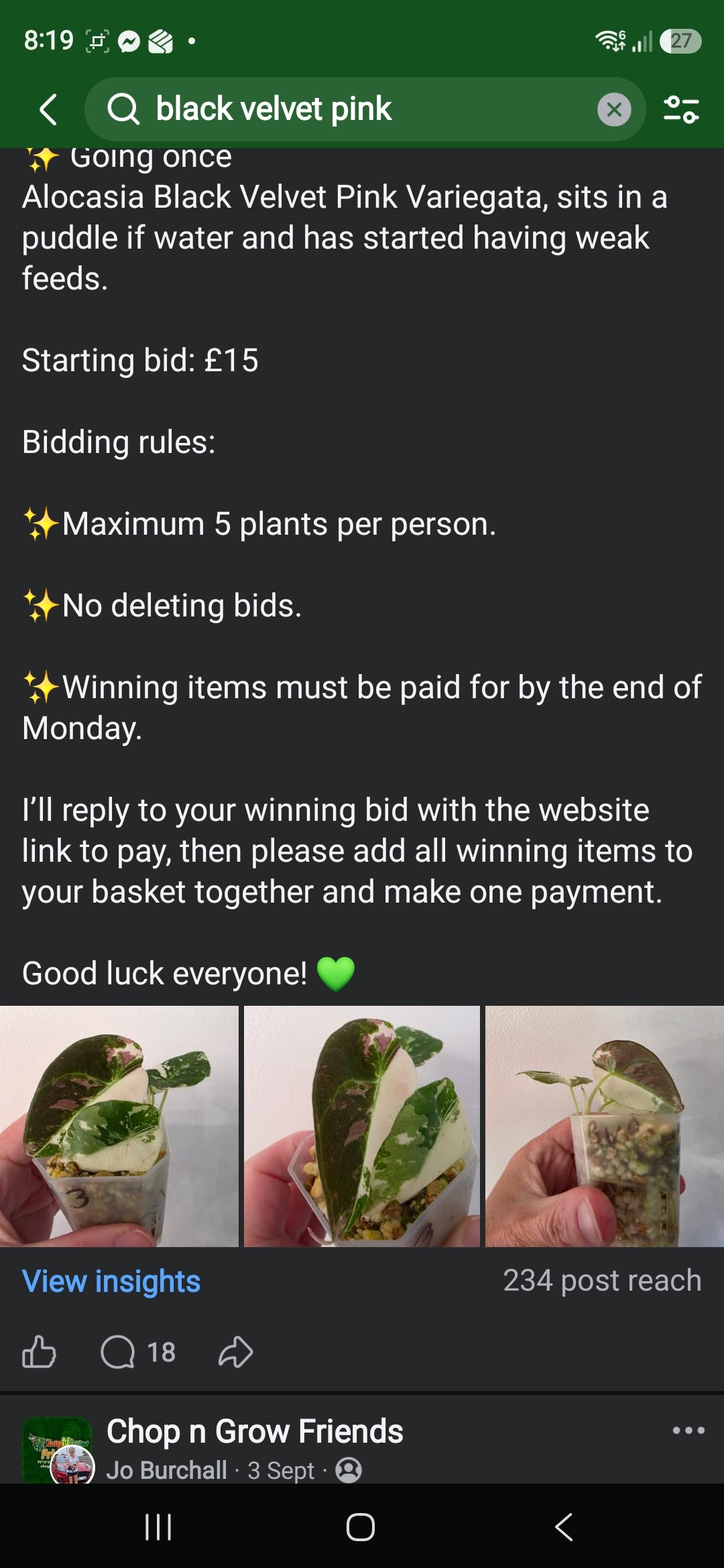The image size is (724, 1568).
Task: Open the middle plant photo
Action: tap(362, 1126)
